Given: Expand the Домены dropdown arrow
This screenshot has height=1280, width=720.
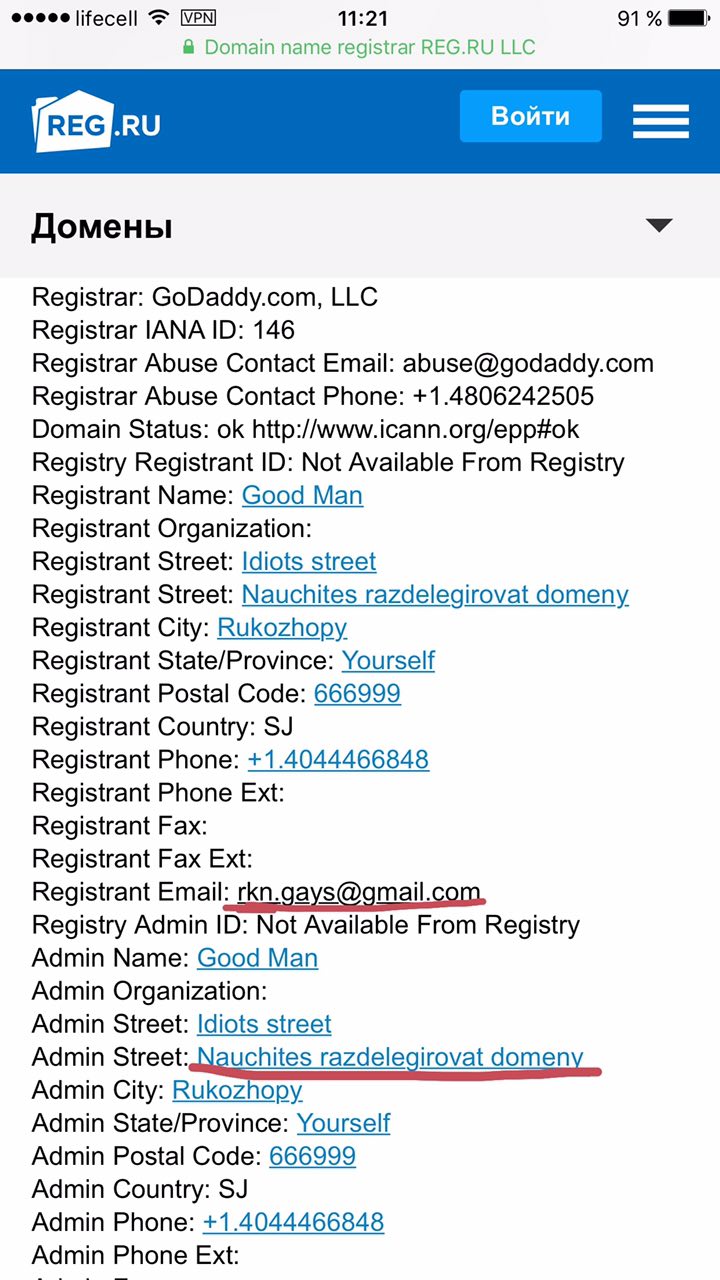Looking at the screenshot, I should 659,226.
